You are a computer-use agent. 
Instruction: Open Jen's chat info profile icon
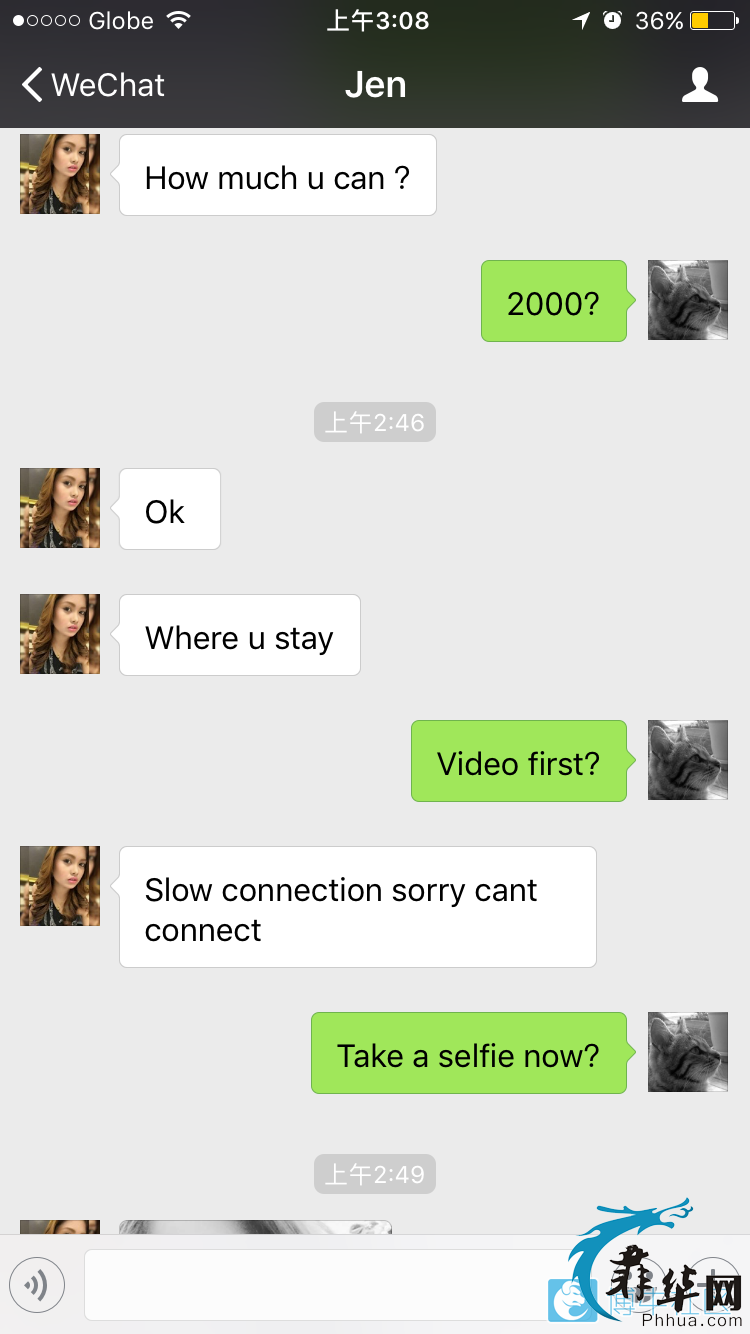click(x=699, y=85)
